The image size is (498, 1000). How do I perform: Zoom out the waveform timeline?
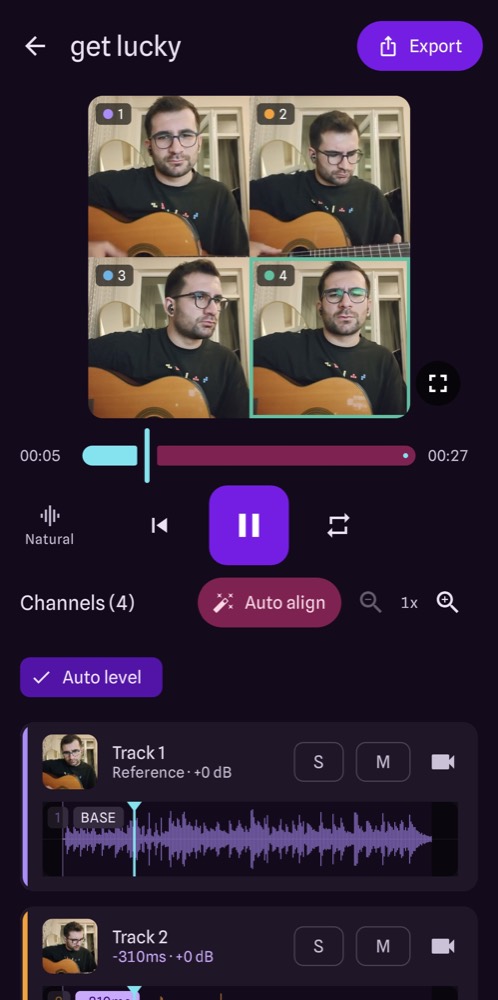(x=370, y=603)
